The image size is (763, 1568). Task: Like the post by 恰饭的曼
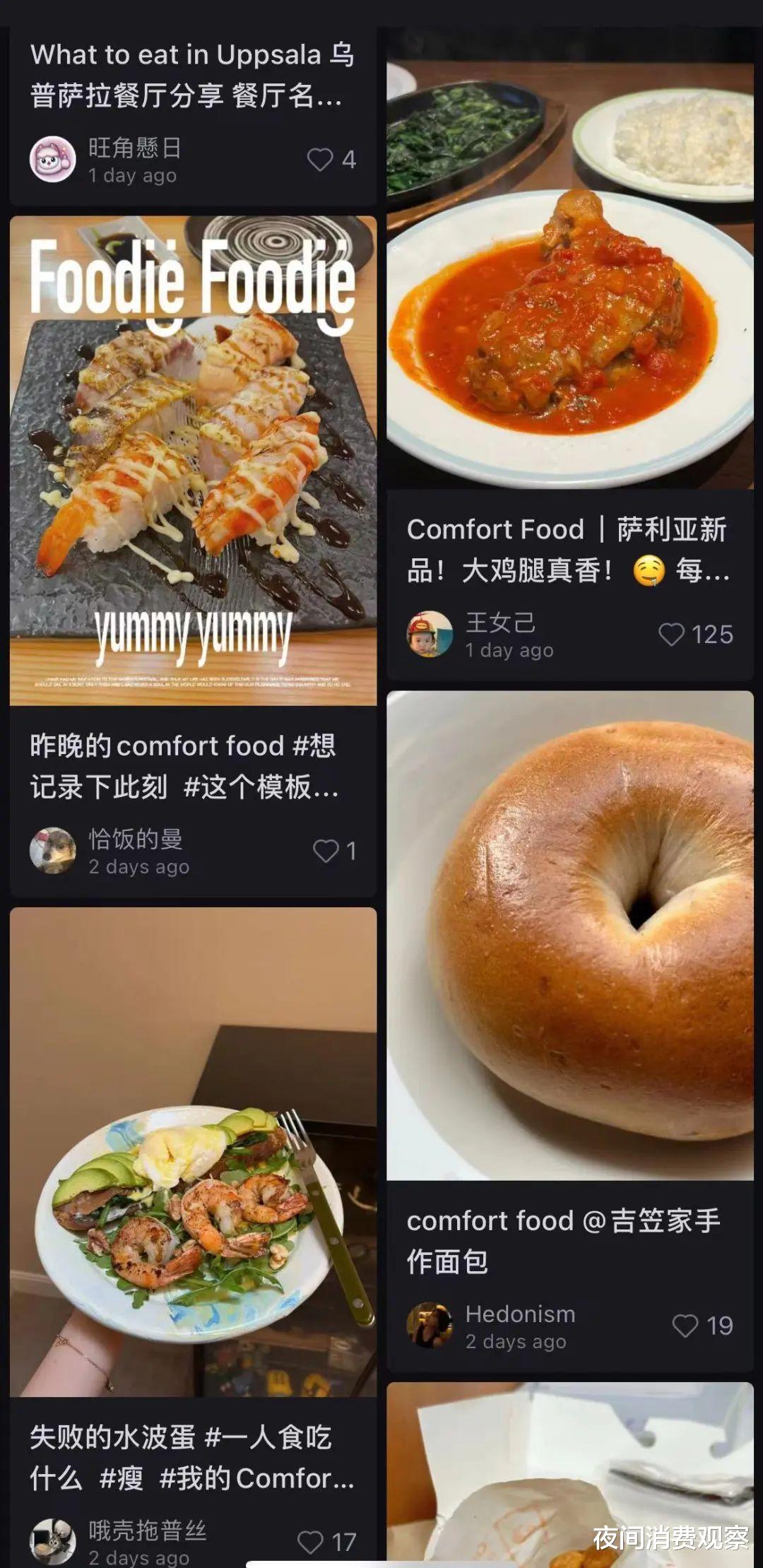326,851
